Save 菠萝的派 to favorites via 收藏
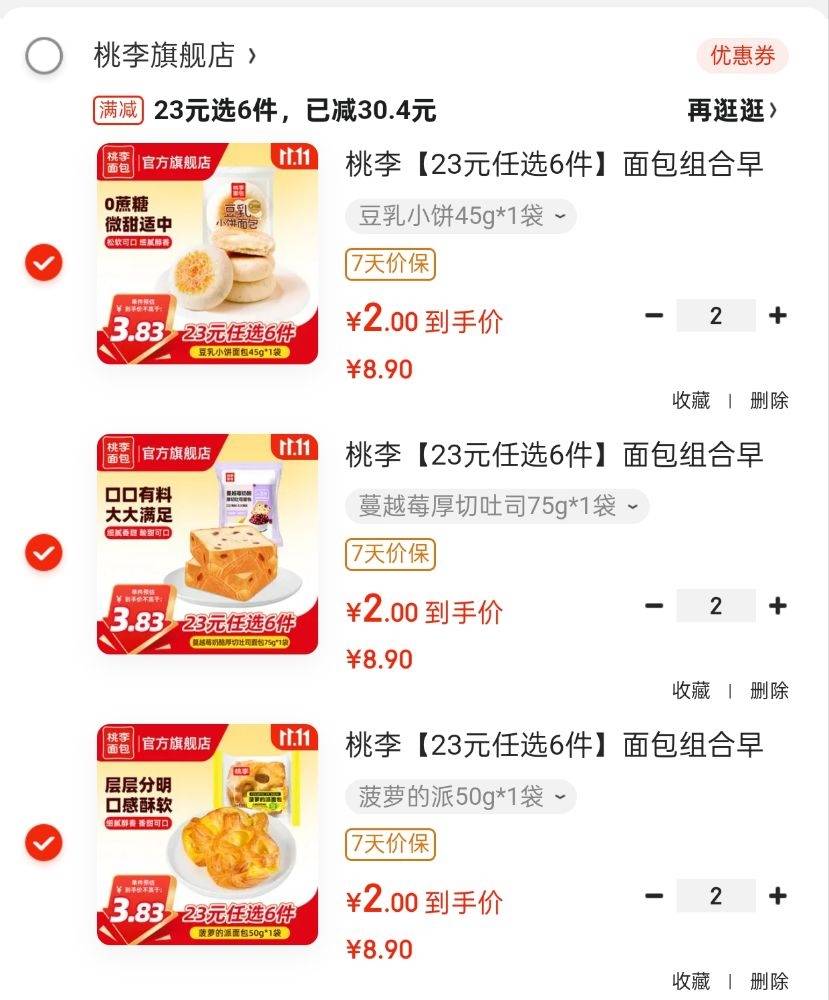The height and width of the screenshot is (1000, 829). (x=691, y=980)
